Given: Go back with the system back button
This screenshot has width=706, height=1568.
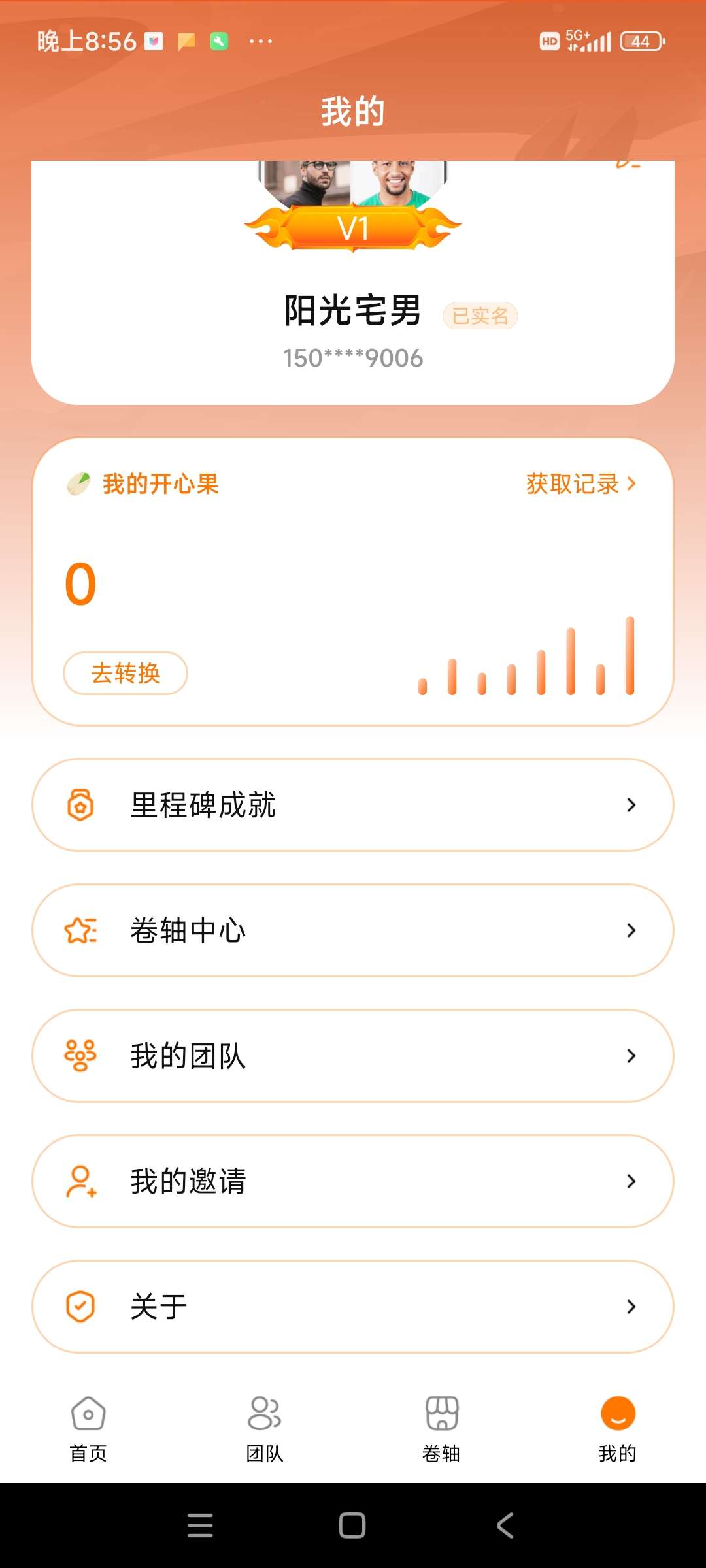Looking at the screenshot, I should pos(505,1526).
